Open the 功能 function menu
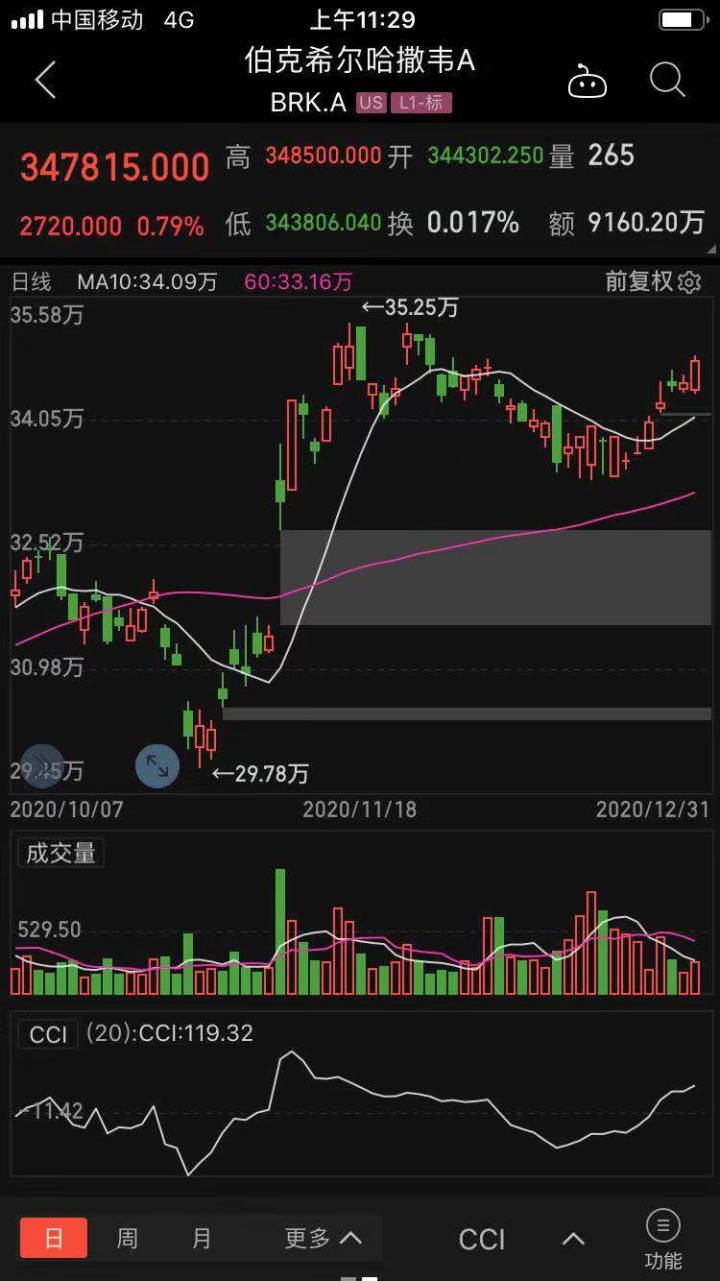 663,1237
